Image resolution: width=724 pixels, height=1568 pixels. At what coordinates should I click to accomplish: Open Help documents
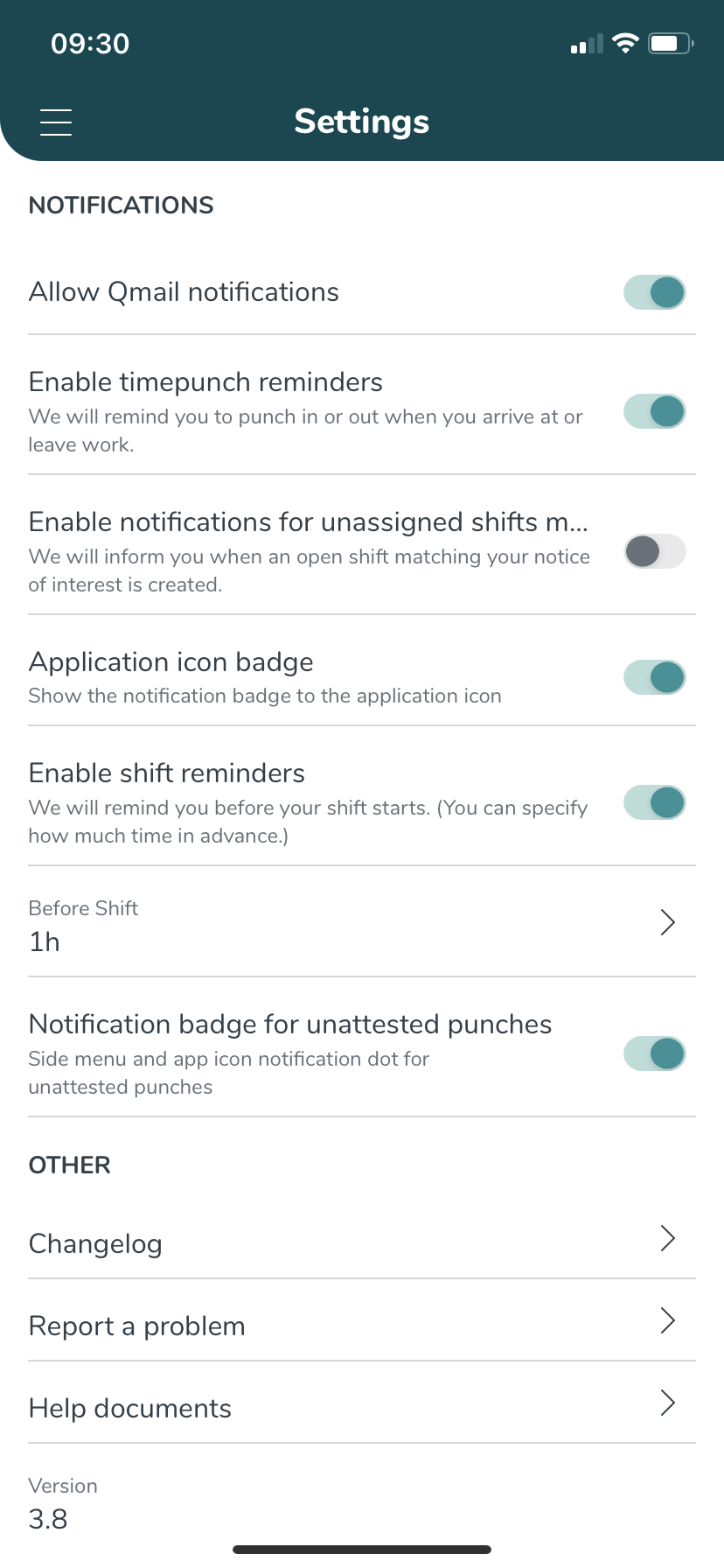(x=362, y=1403)
